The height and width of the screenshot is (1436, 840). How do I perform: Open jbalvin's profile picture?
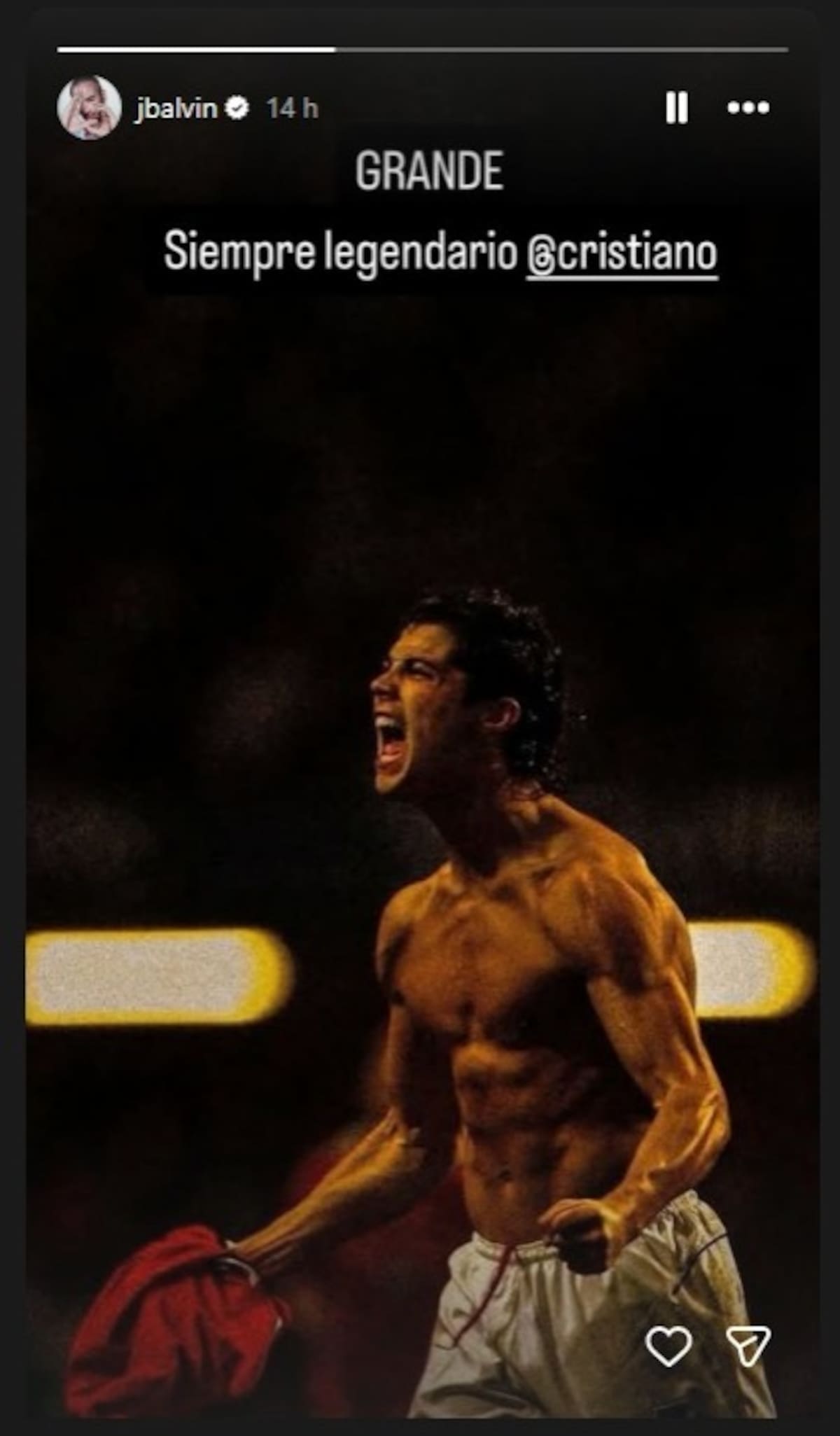[88, 108]
